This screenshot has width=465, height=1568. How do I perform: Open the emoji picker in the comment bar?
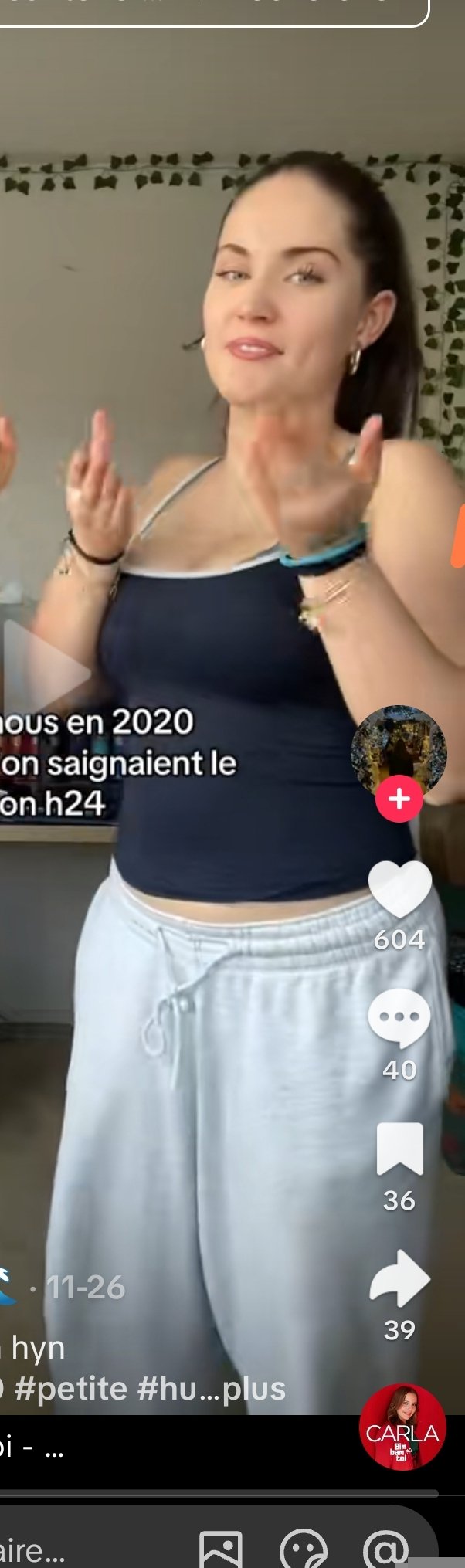pyautogui.click(x=303, y=1549)
